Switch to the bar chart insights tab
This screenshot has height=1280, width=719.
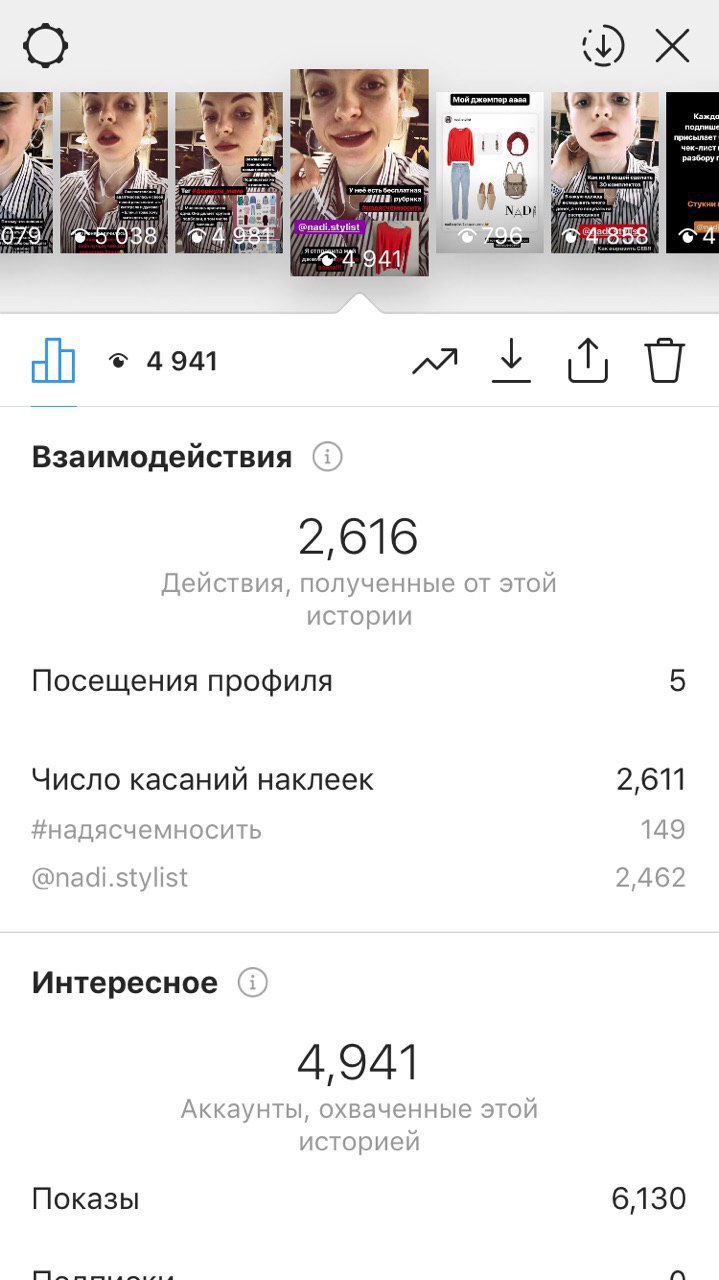coord(54,361)
